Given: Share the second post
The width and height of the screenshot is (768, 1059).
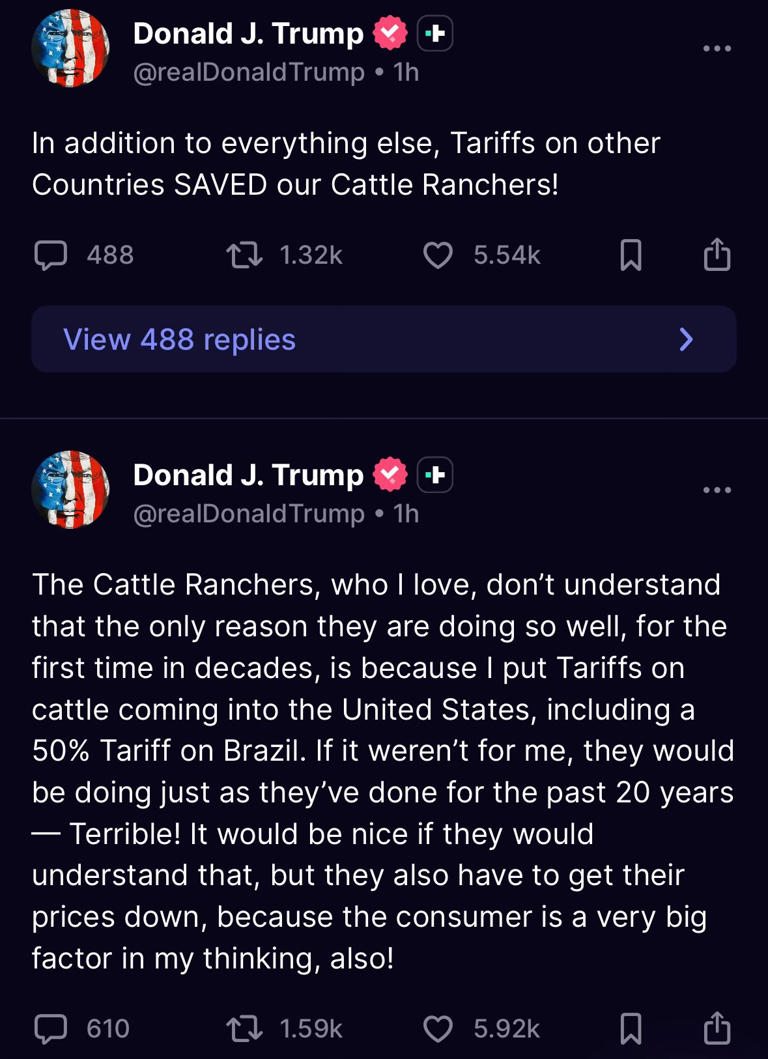Looking at the screenshot, I should coord(716,1028).
